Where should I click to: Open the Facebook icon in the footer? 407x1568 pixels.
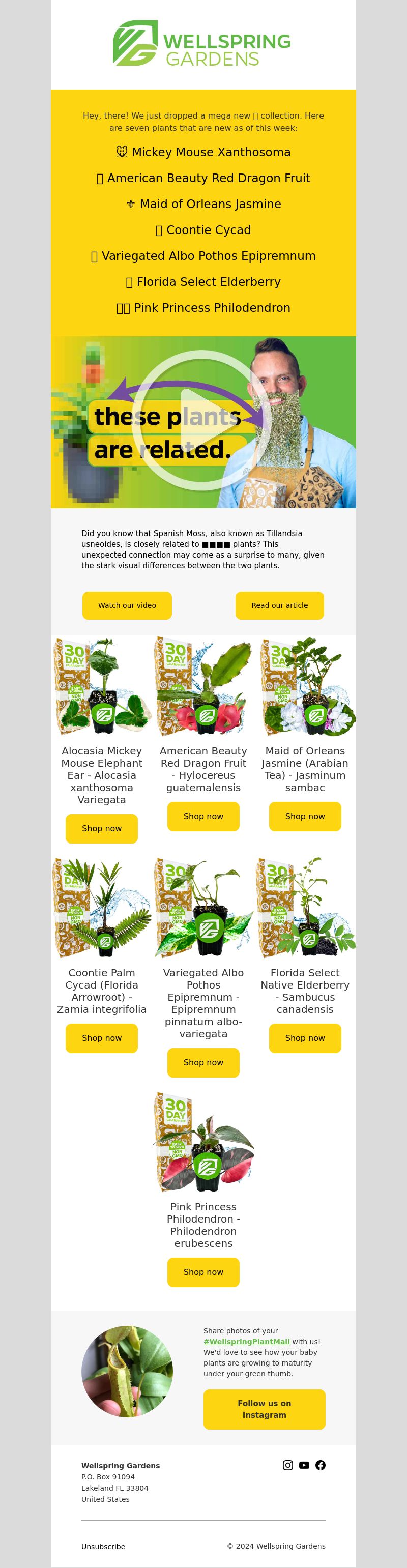[321, 1465]
